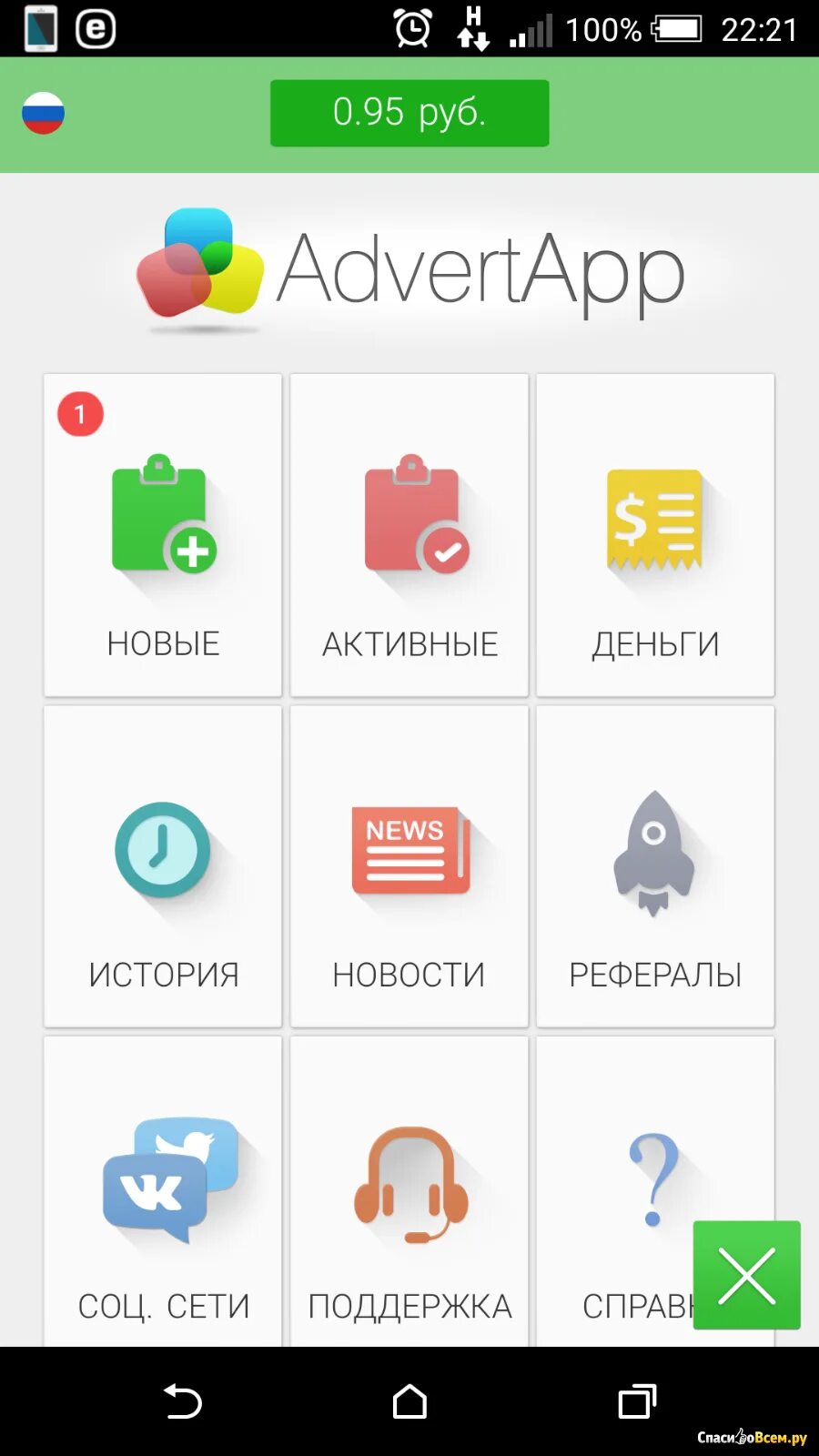The width and height of the screenshot is (819, 1456).
Task: Contact support via the Поддержка tile
Action: pos(409,1192)
